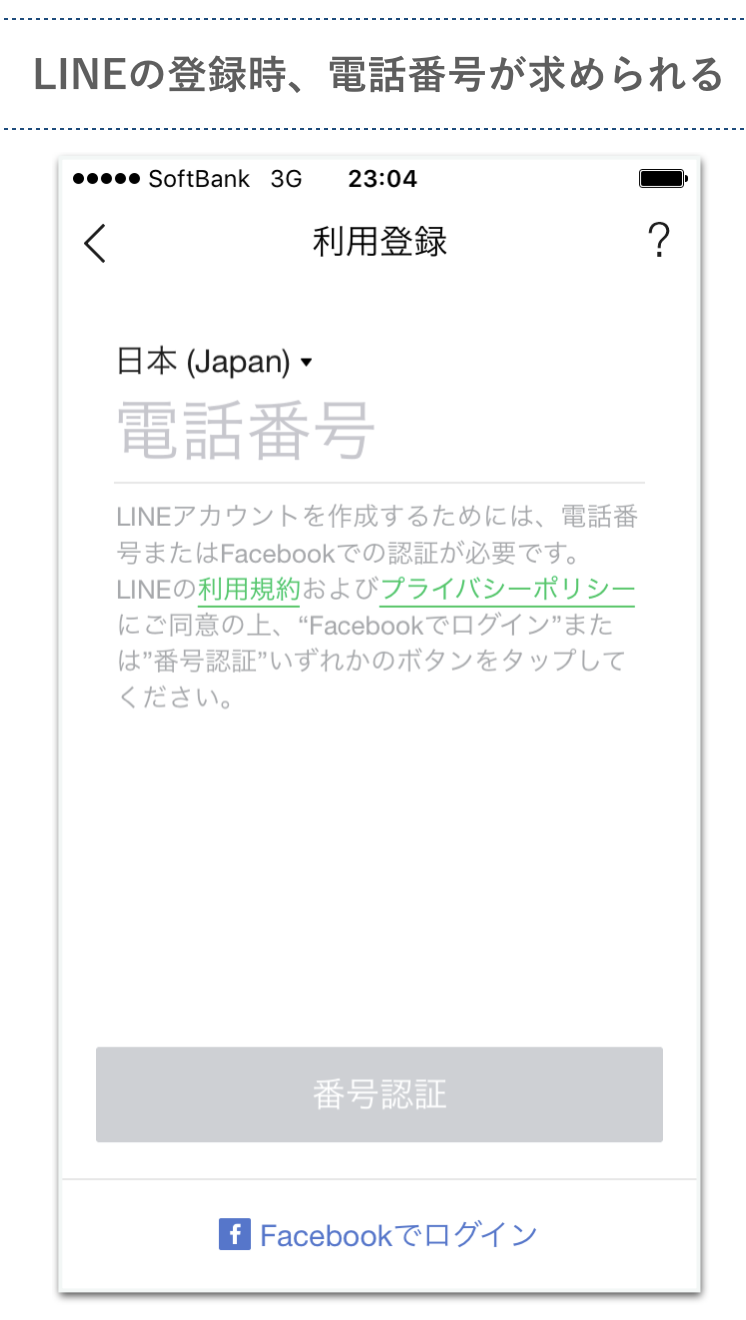
Task: Select the 利用登録 screen title
Action: 378,242
